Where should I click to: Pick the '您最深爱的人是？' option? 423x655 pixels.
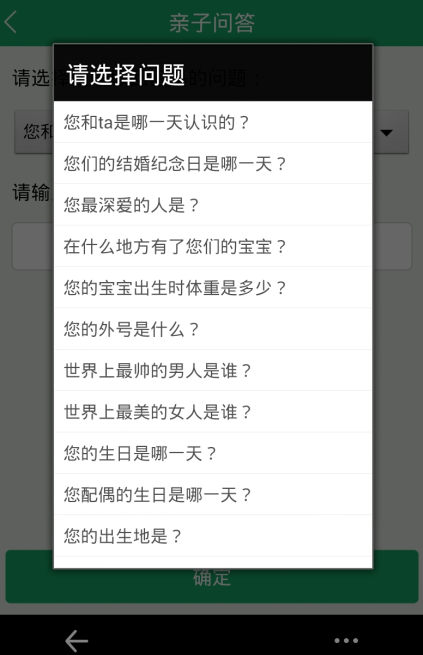point(213,205)
